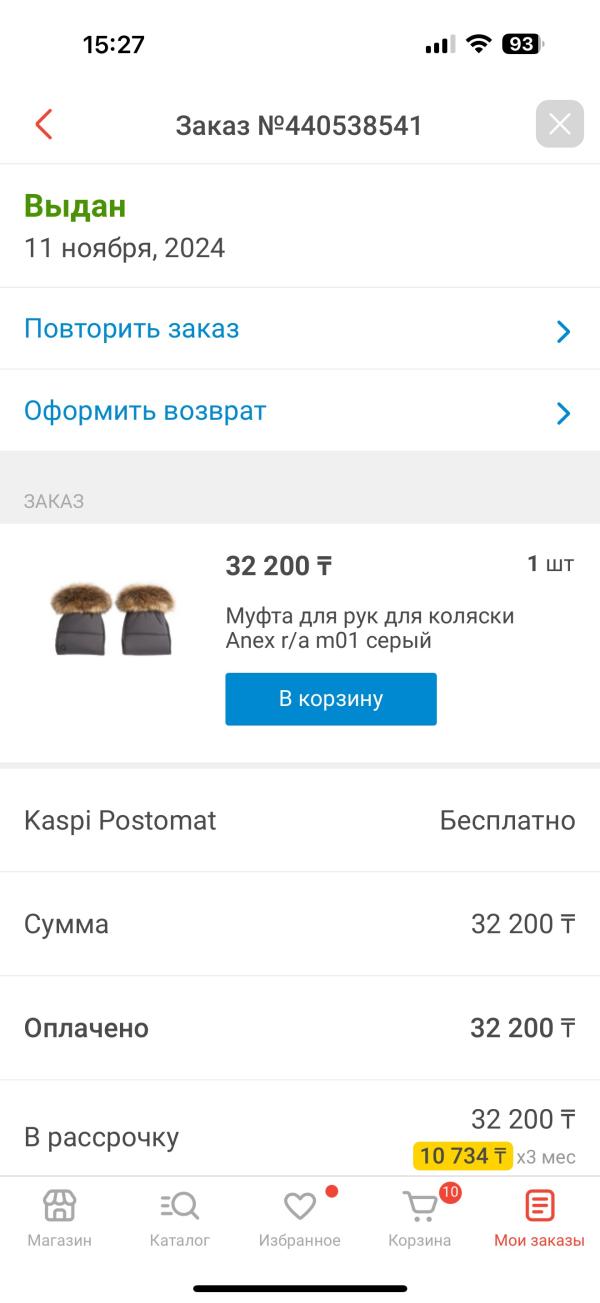
Task: Open the Каталог tab
Action: click(180, 1218)
